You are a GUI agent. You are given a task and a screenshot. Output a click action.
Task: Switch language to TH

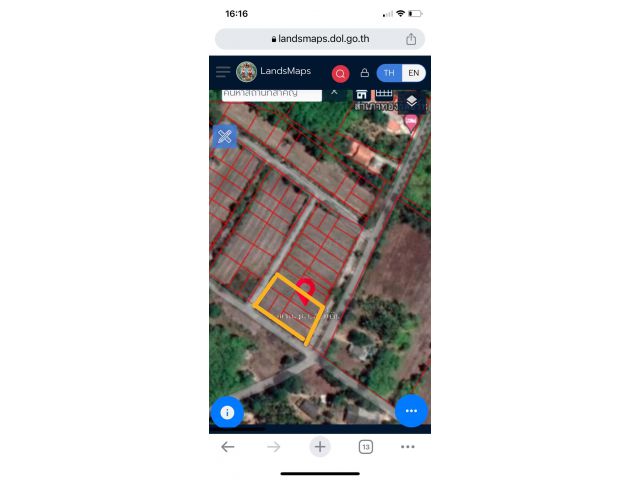tap(389, 73)
